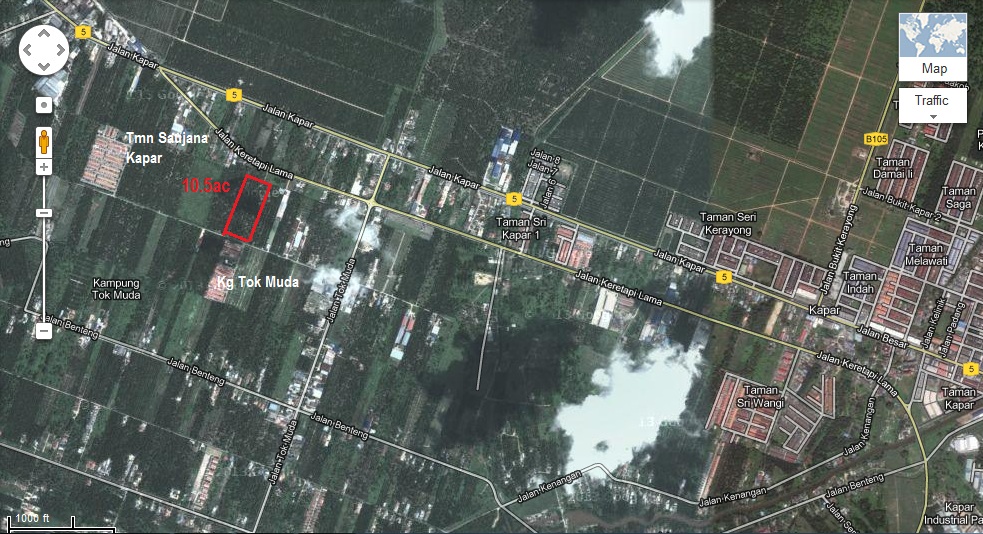Pan the map right with arrow control
The height and width of the screenshot is (534, 983).
click(60, 49)
